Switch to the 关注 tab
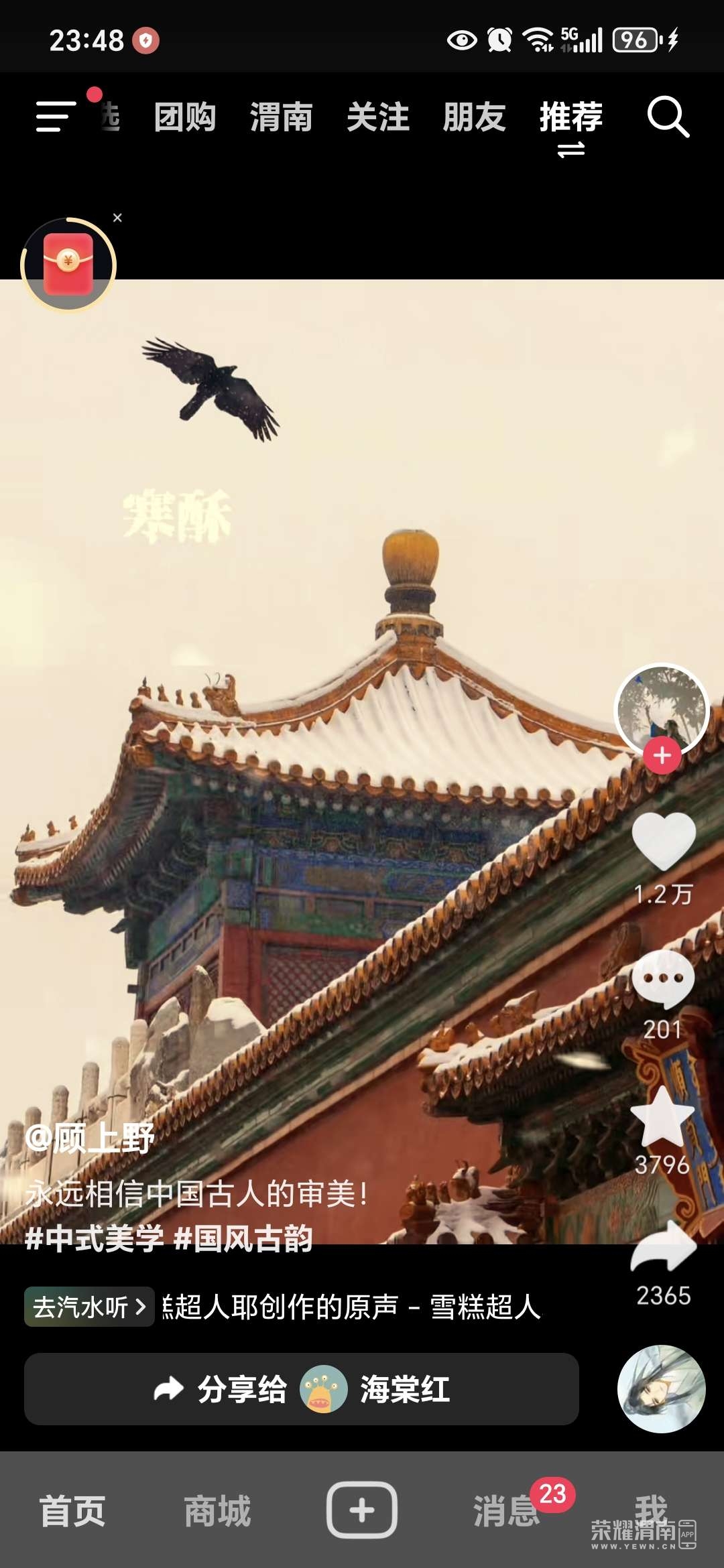 377,117
